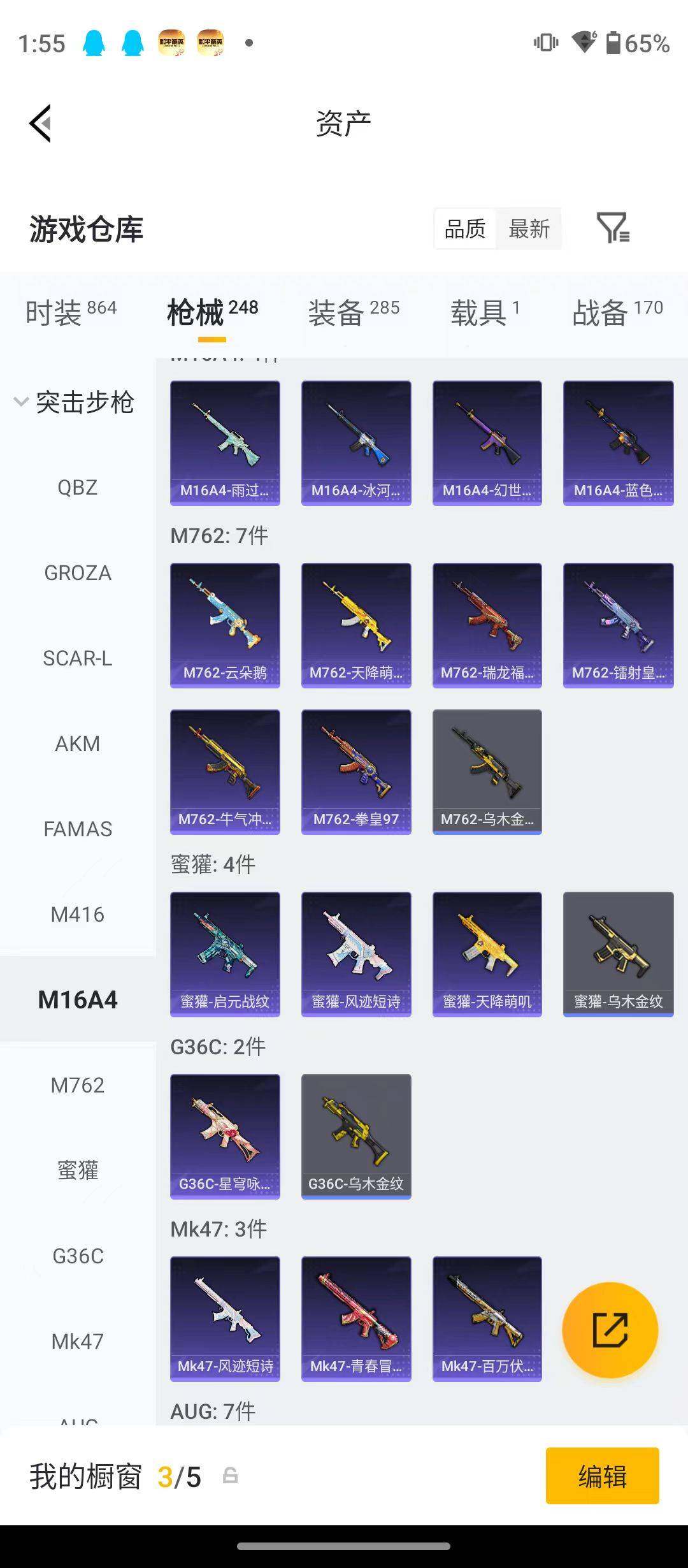
Task: Tap the 编辑 button
Action: coord(603,1476)
